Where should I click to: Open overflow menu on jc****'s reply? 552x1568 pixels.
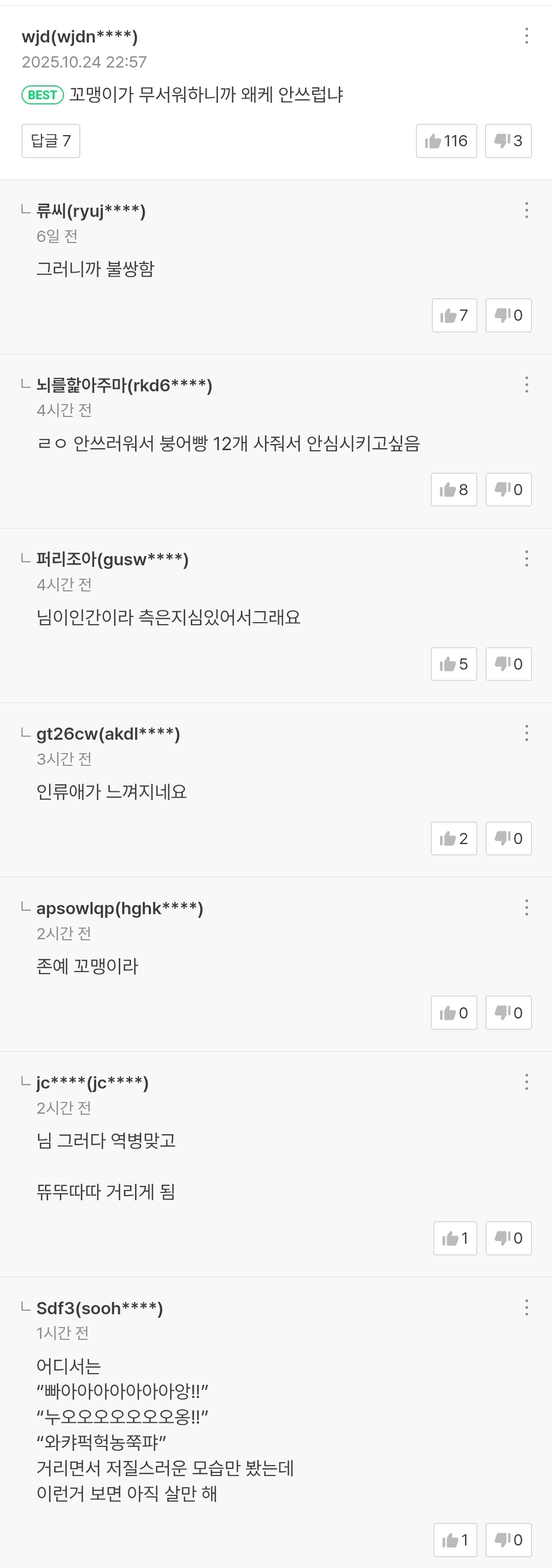[x=526, y=1083]
